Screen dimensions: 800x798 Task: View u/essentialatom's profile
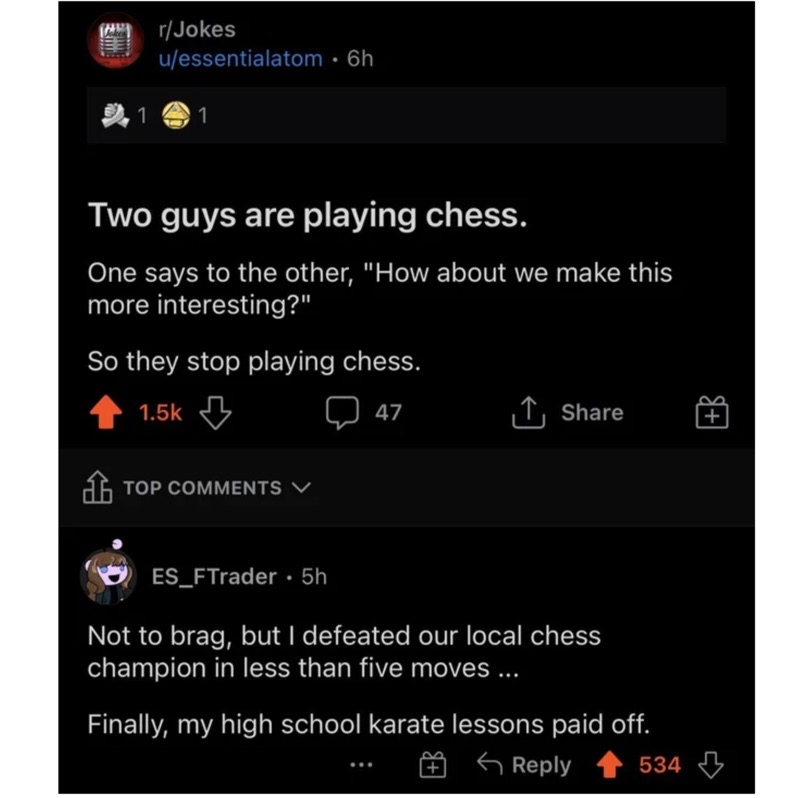241,58
